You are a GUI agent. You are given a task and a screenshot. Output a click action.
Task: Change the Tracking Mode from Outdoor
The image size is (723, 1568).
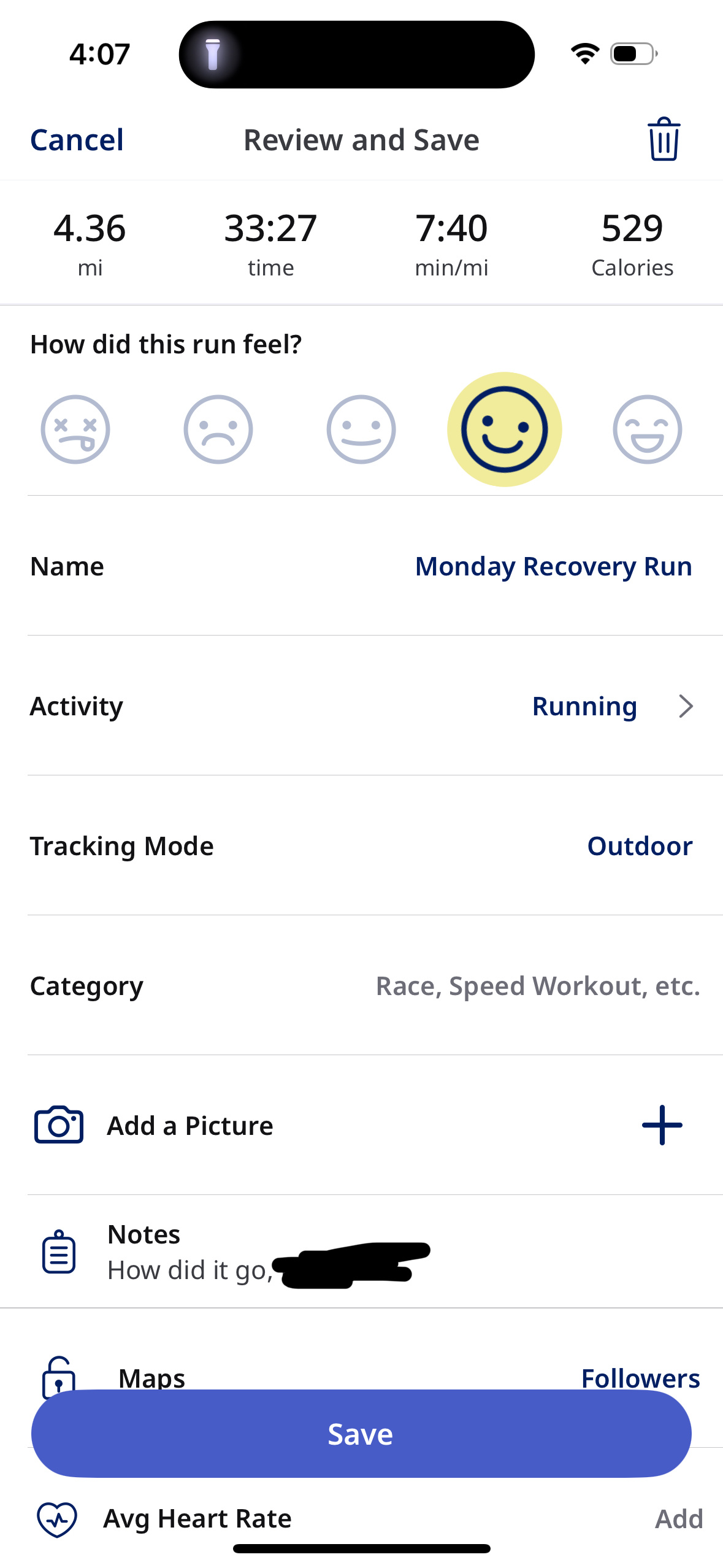[x=640, y=846]
